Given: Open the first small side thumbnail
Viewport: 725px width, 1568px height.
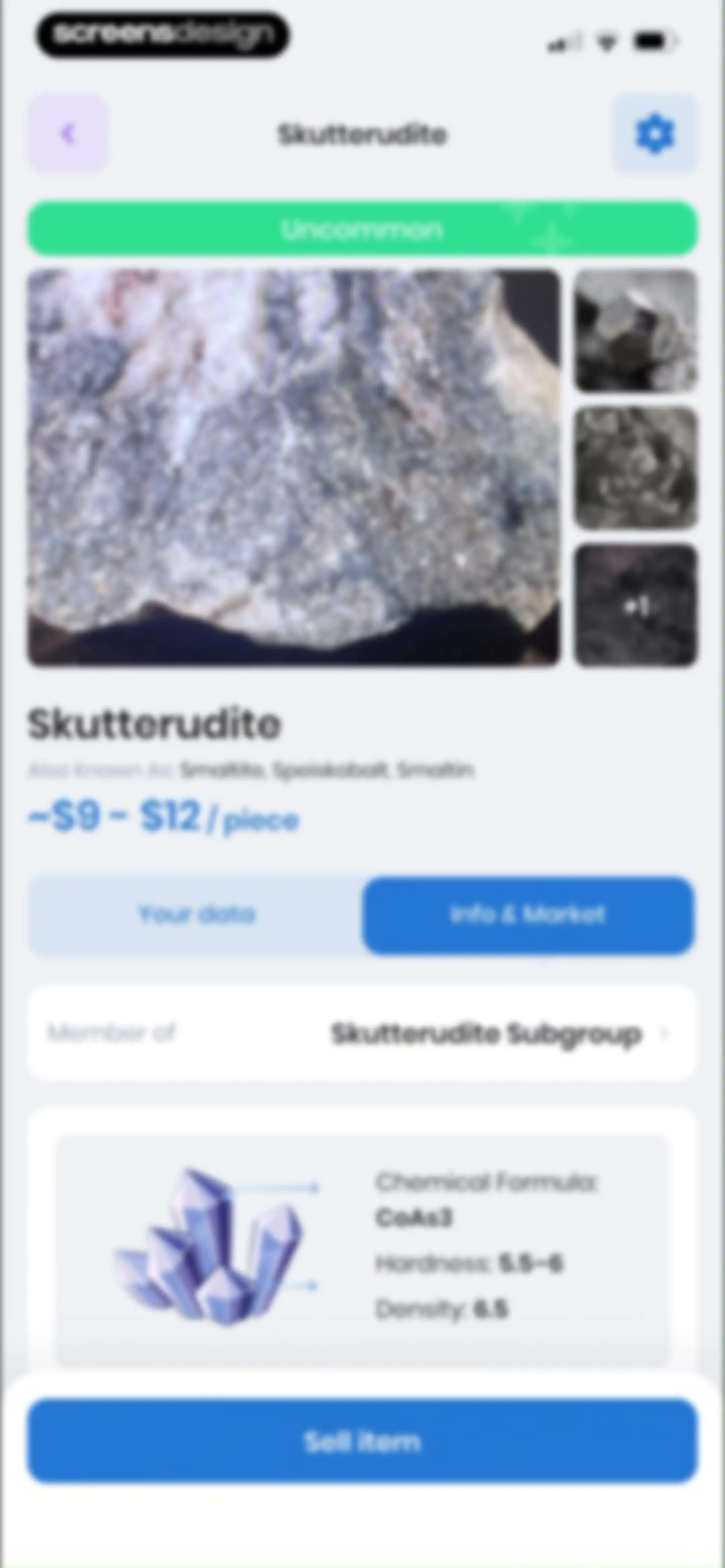Looking at the screenshot, I should pyautogui.click(x=635, y=330).
